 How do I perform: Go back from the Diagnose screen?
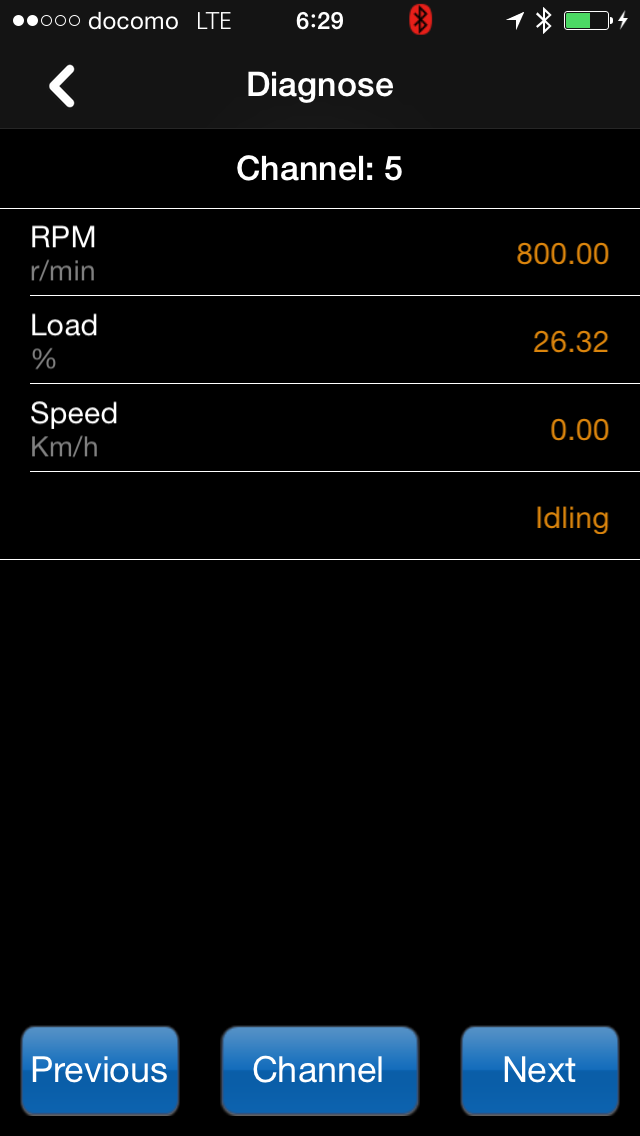tap(62, 86)
